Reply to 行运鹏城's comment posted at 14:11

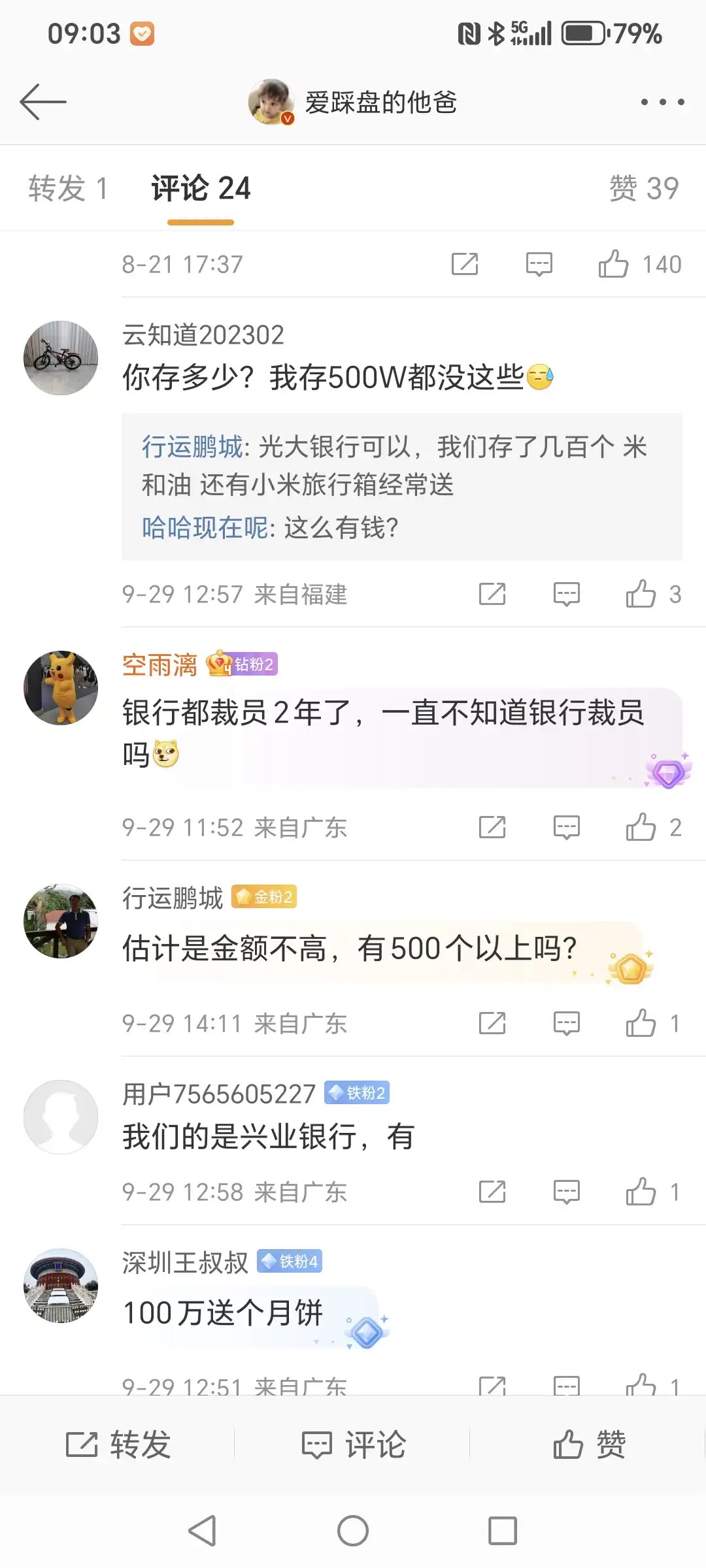click(x=566, y=1023)
